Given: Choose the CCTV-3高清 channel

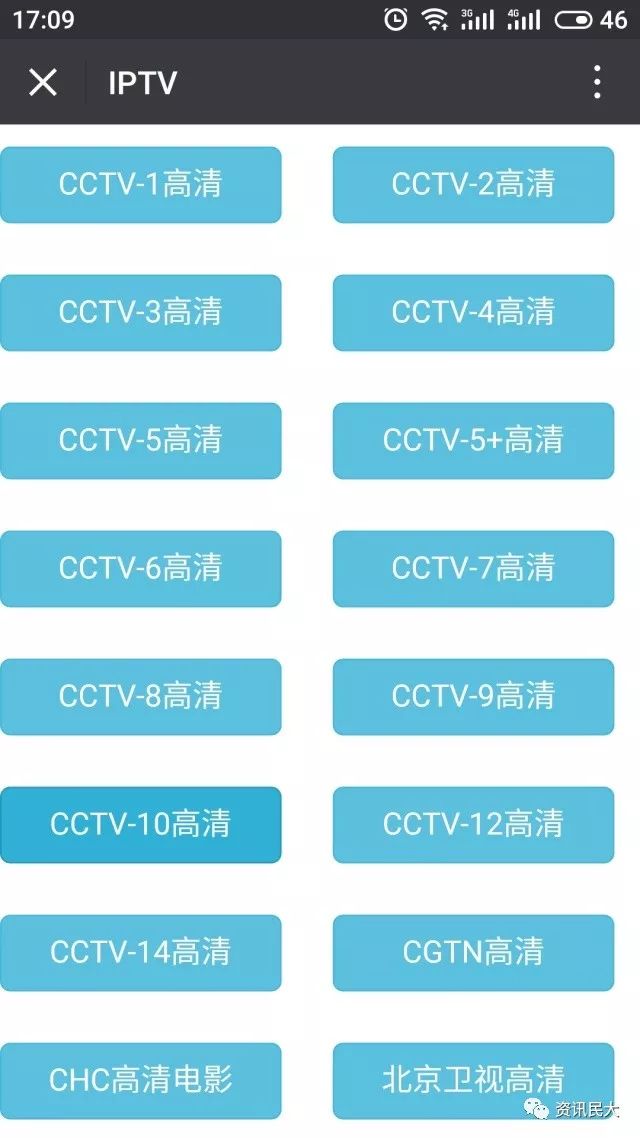Looking at the screenshot, I should pyautogui.click(x=140, y=313).
